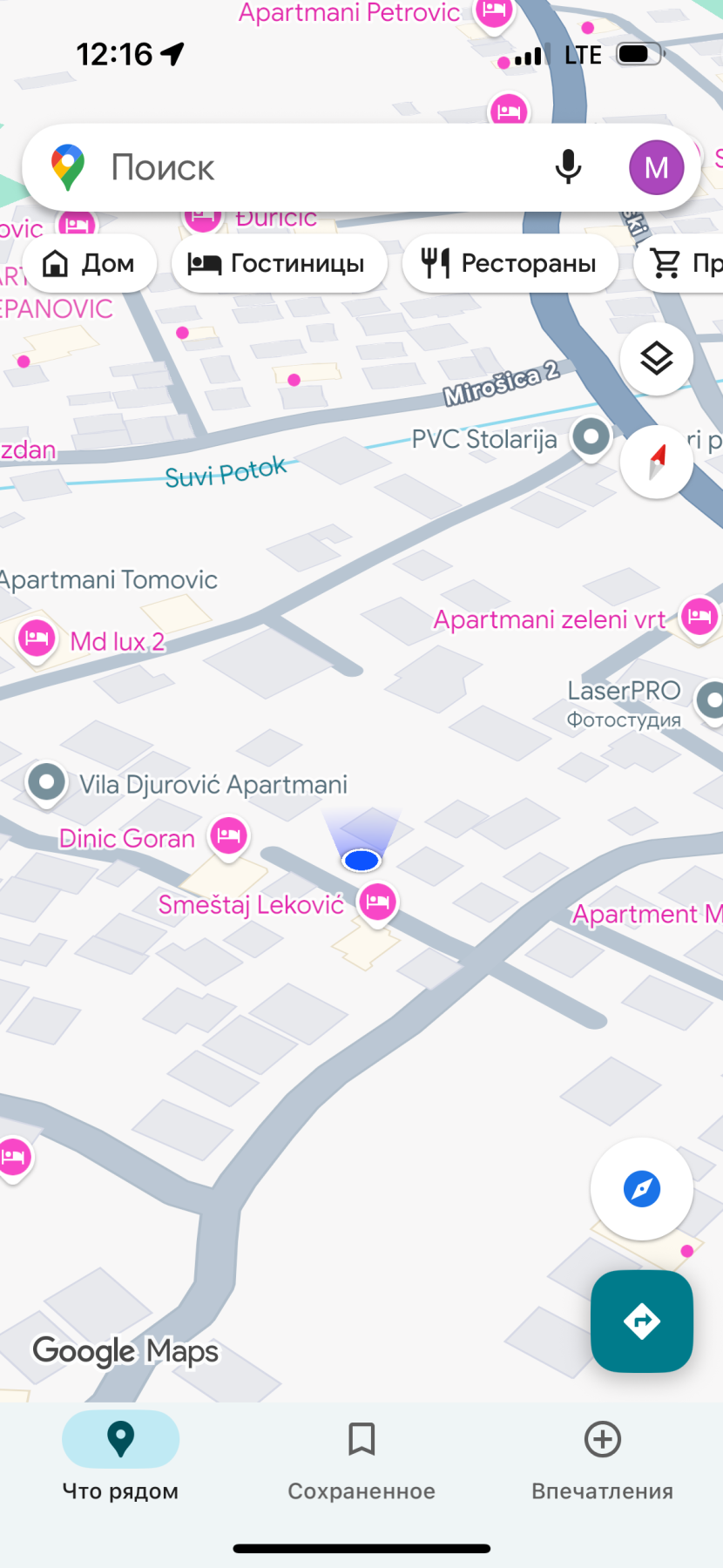
Task: Open the account profile avatar M
Action: [656, 167]
